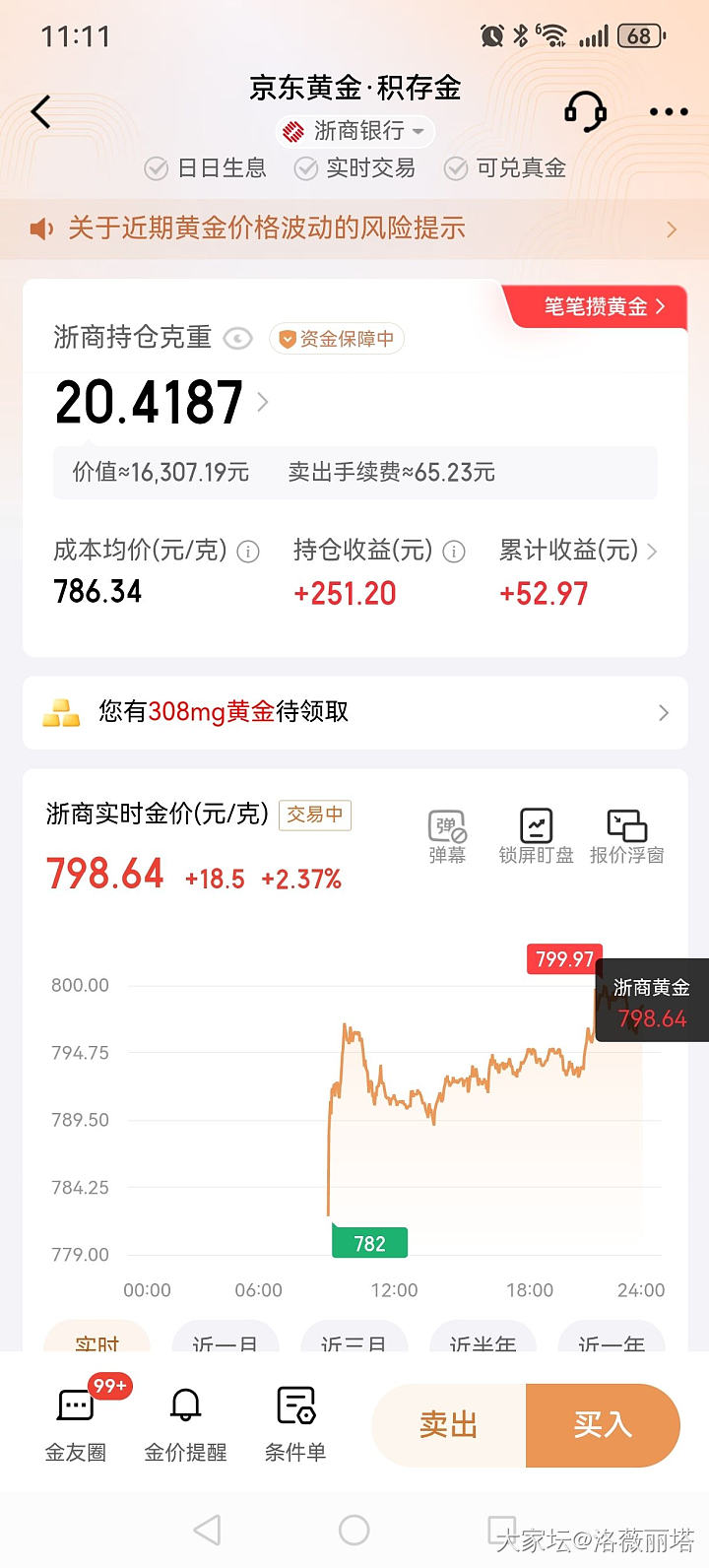Open the three-dot overflow menu
The image size is (709, 1568).
669,112
